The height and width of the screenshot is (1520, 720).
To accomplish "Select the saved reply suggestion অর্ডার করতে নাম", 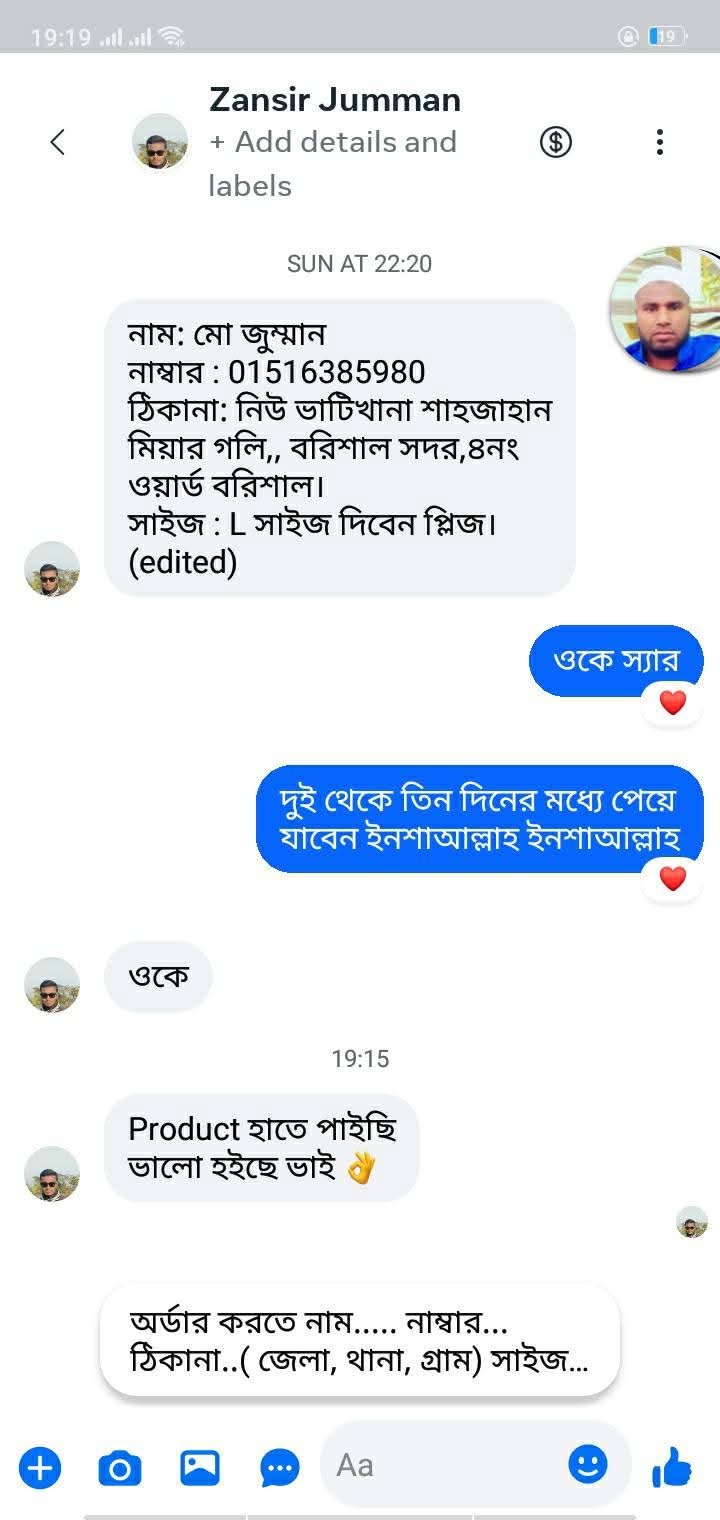I will [x=360, y=1341].
